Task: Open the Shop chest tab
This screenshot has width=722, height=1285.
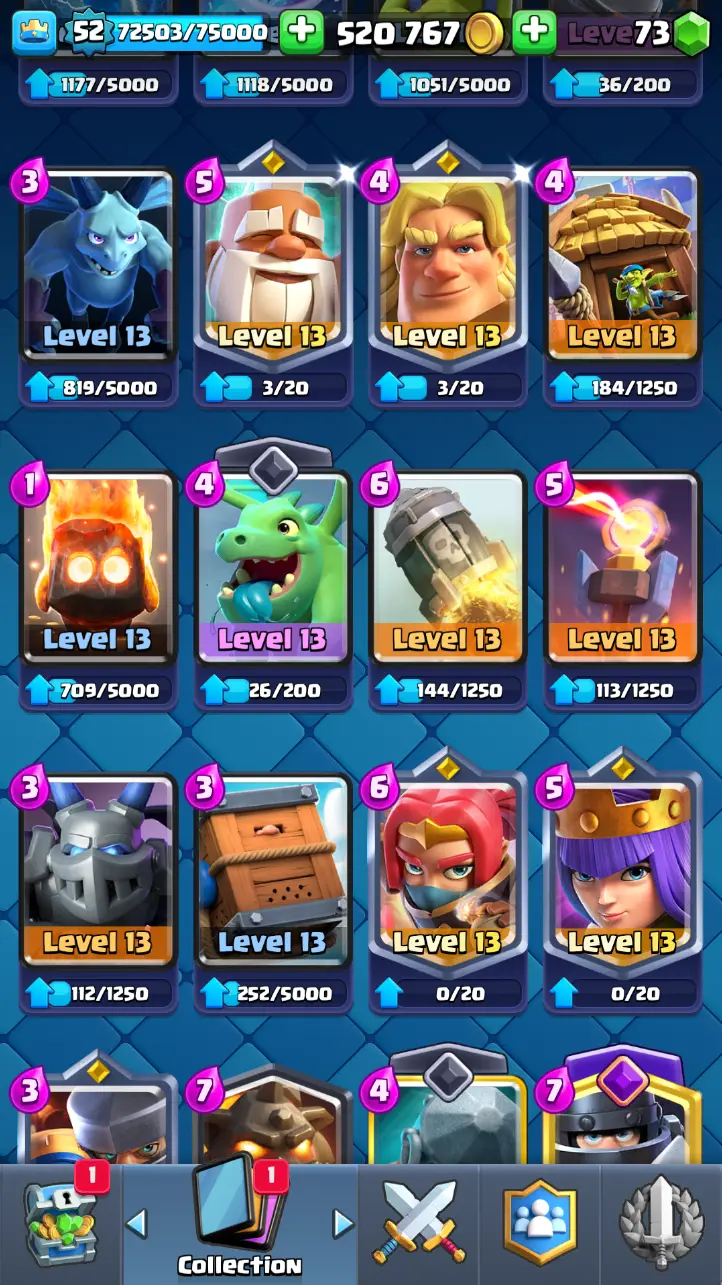Action: pyautogui.click(x=60, y=1223)
